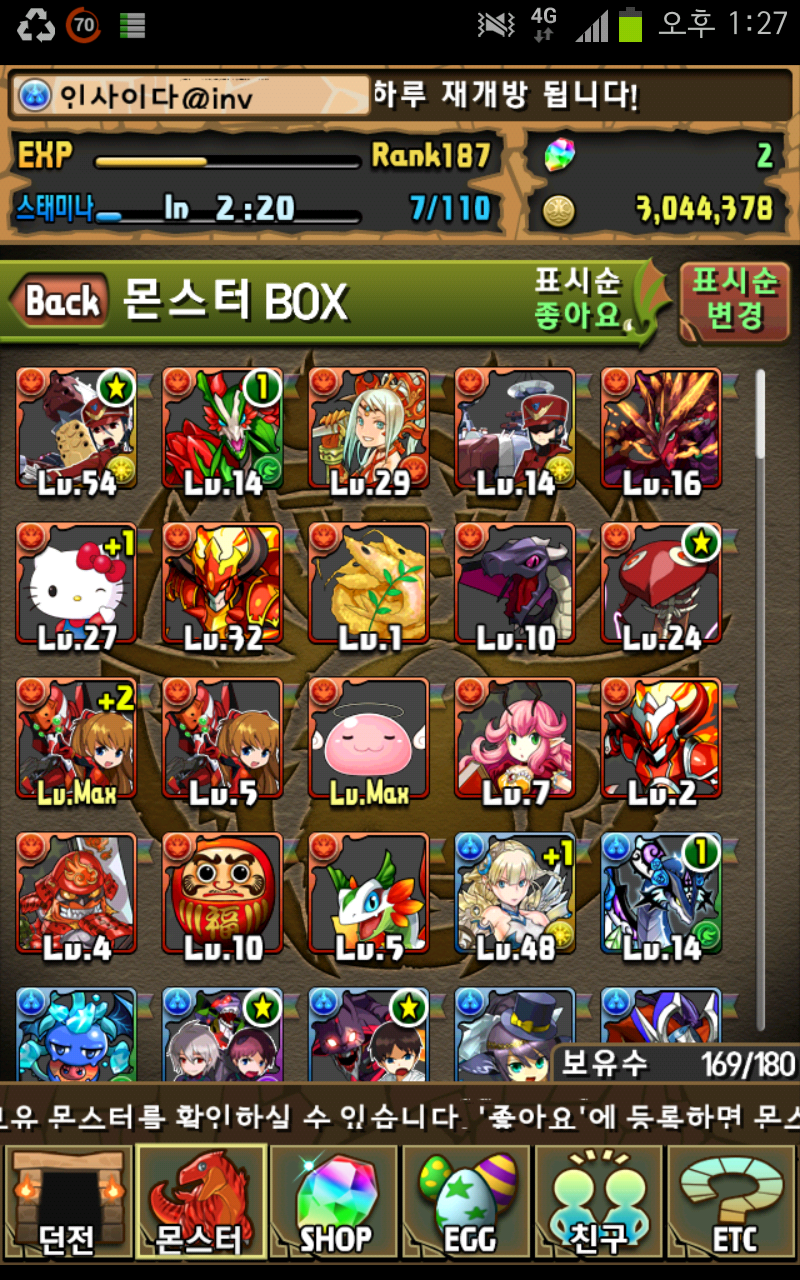The height and width of the screenshot is (1280, 800).
Task: Open the pink blob monster Lv.Max
Action: point(369,740)
